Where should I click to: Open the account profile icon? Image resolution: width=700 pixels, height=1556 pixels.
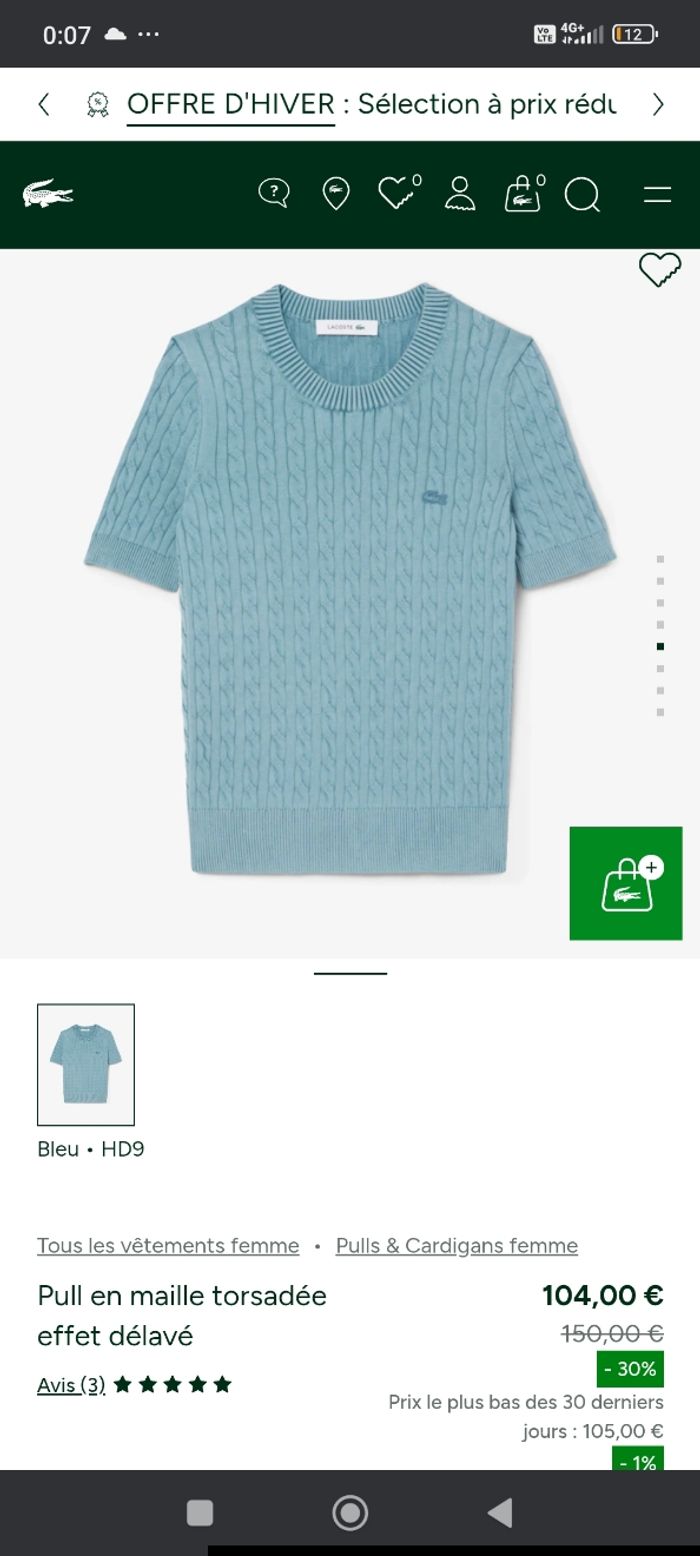(x=460, y=193)
